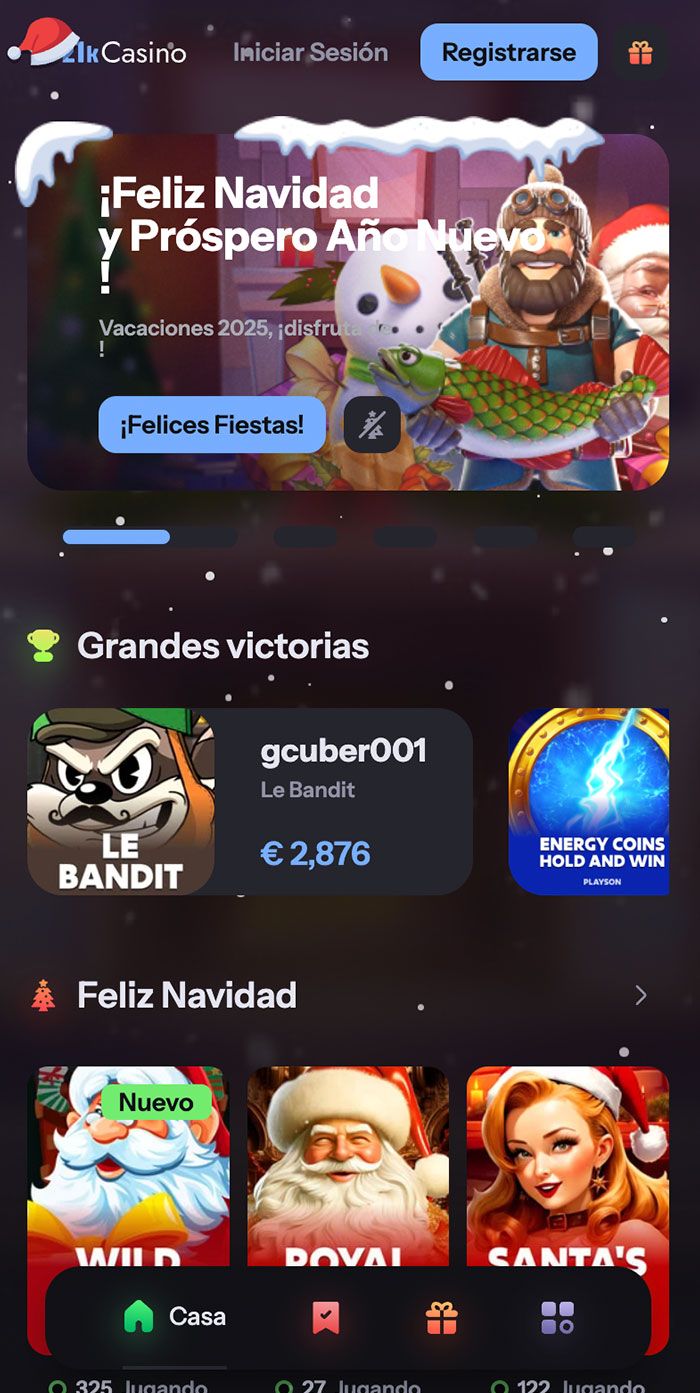This screenshot has width=700, height=1393.
Task: Toggle the snow effect icon on banner
Action: pyautogui.click(x=372, y=425)
